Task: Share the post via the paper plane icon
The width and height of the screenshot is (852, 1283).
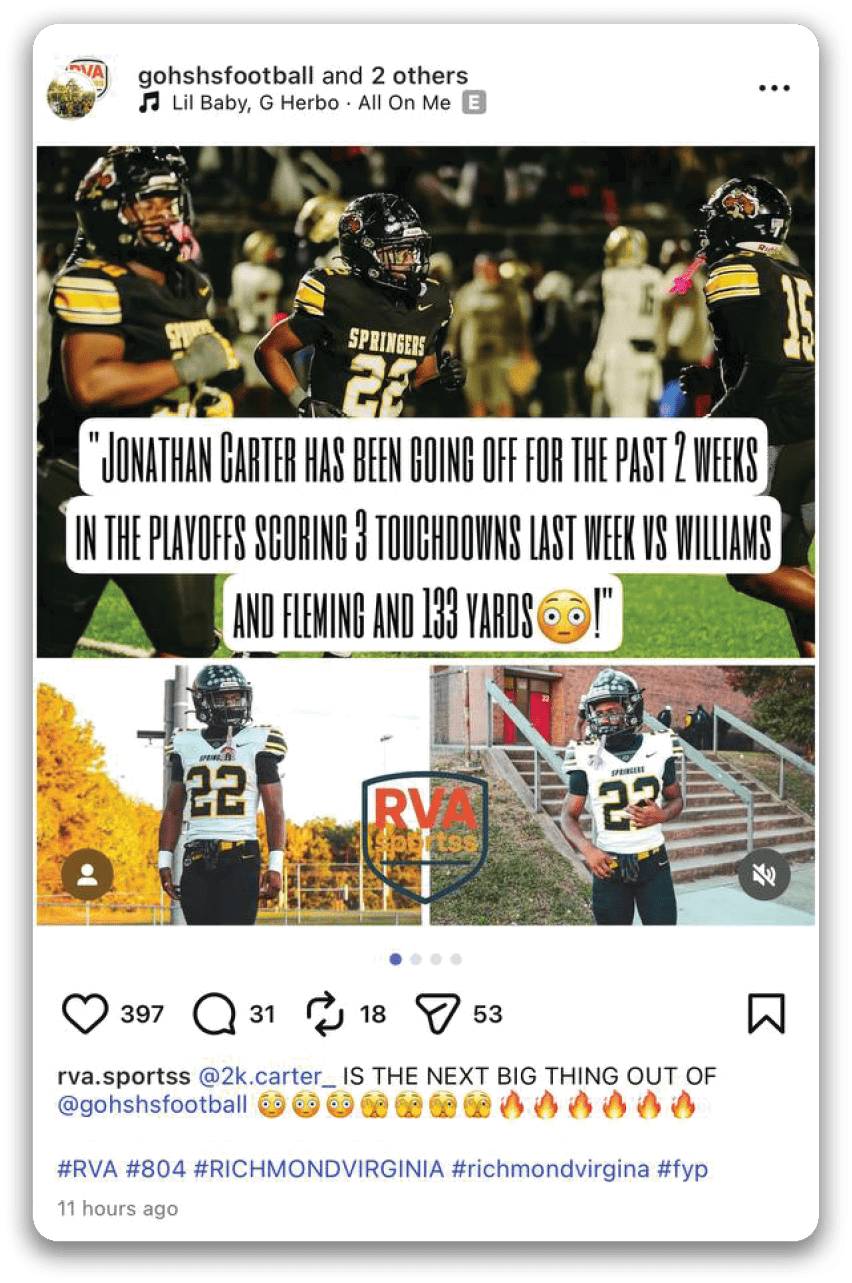Action: (x=442, y=1014)
